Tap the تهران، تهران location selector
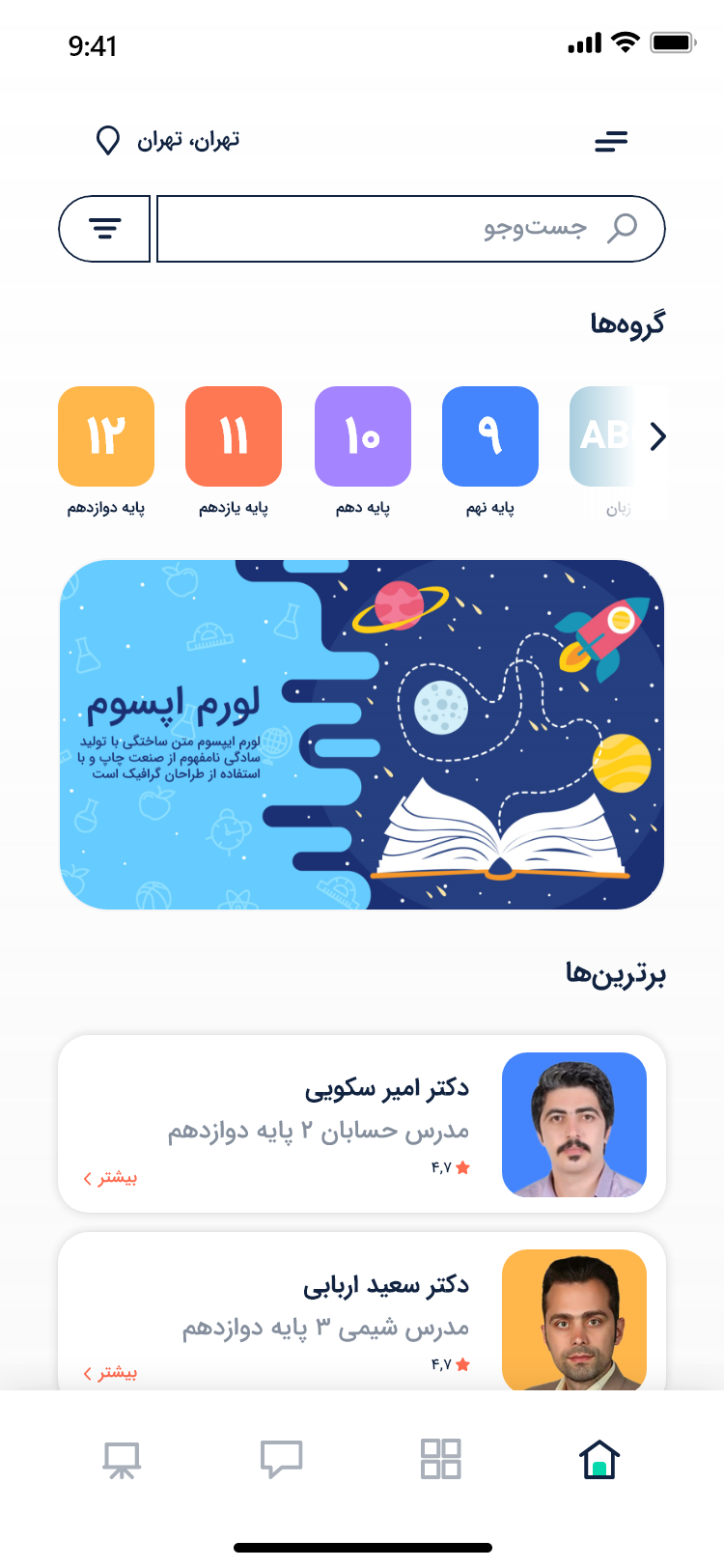 168,141
